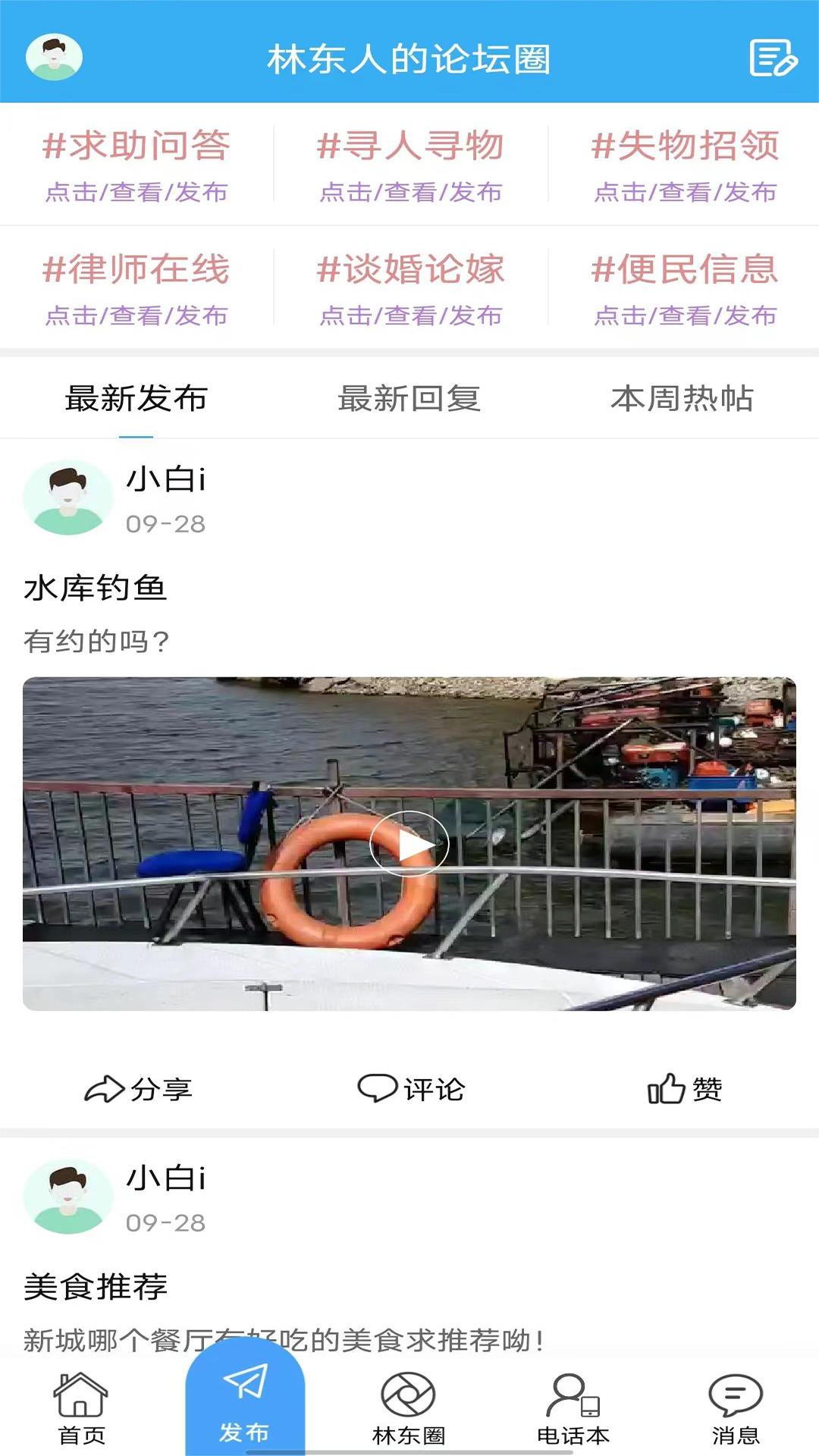
Task: Play the reservoir fishing video
Action: (409, 843)
